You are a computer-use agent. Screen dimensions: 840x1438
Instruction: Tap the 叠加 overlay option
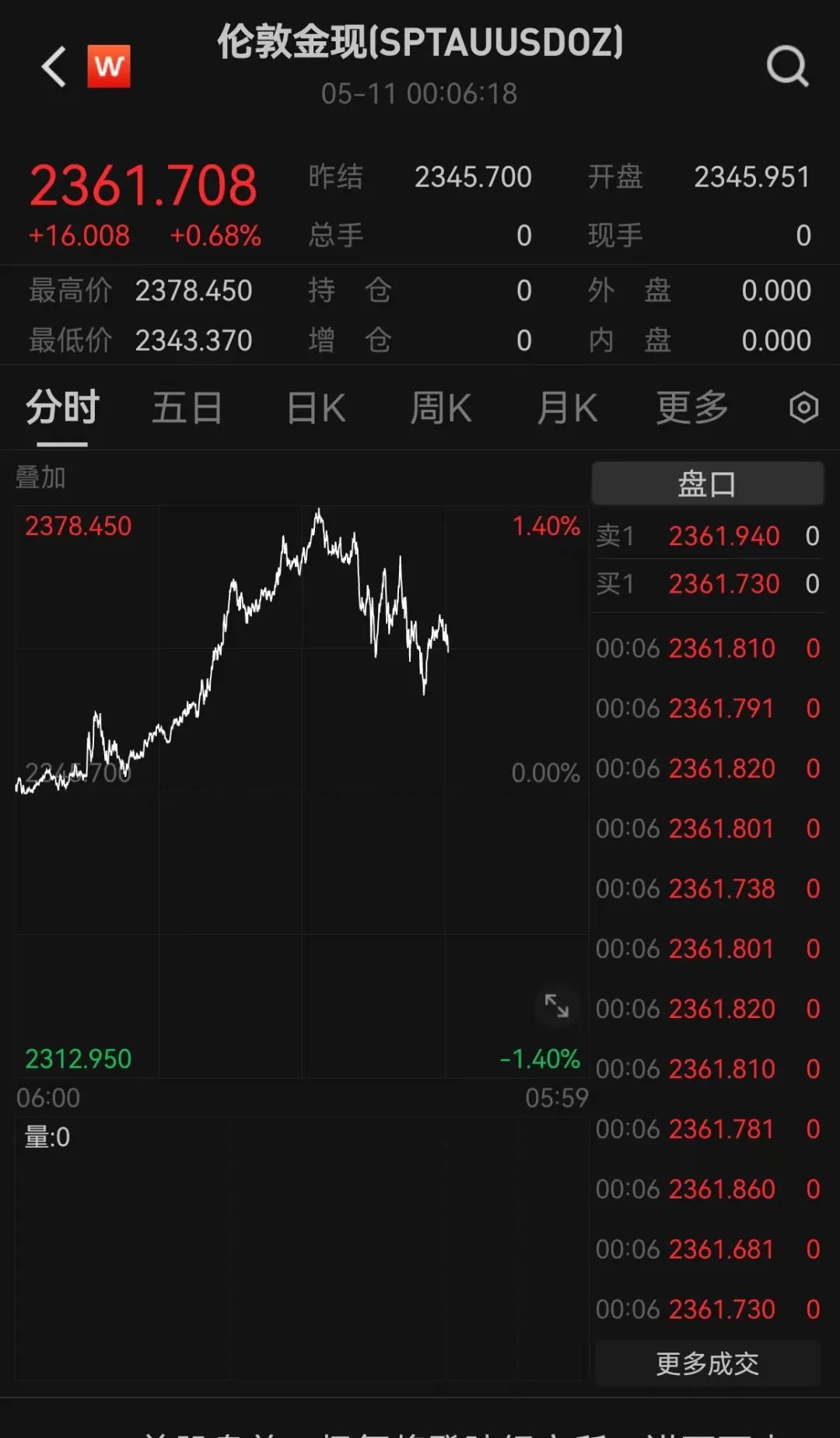coord(40,477)
